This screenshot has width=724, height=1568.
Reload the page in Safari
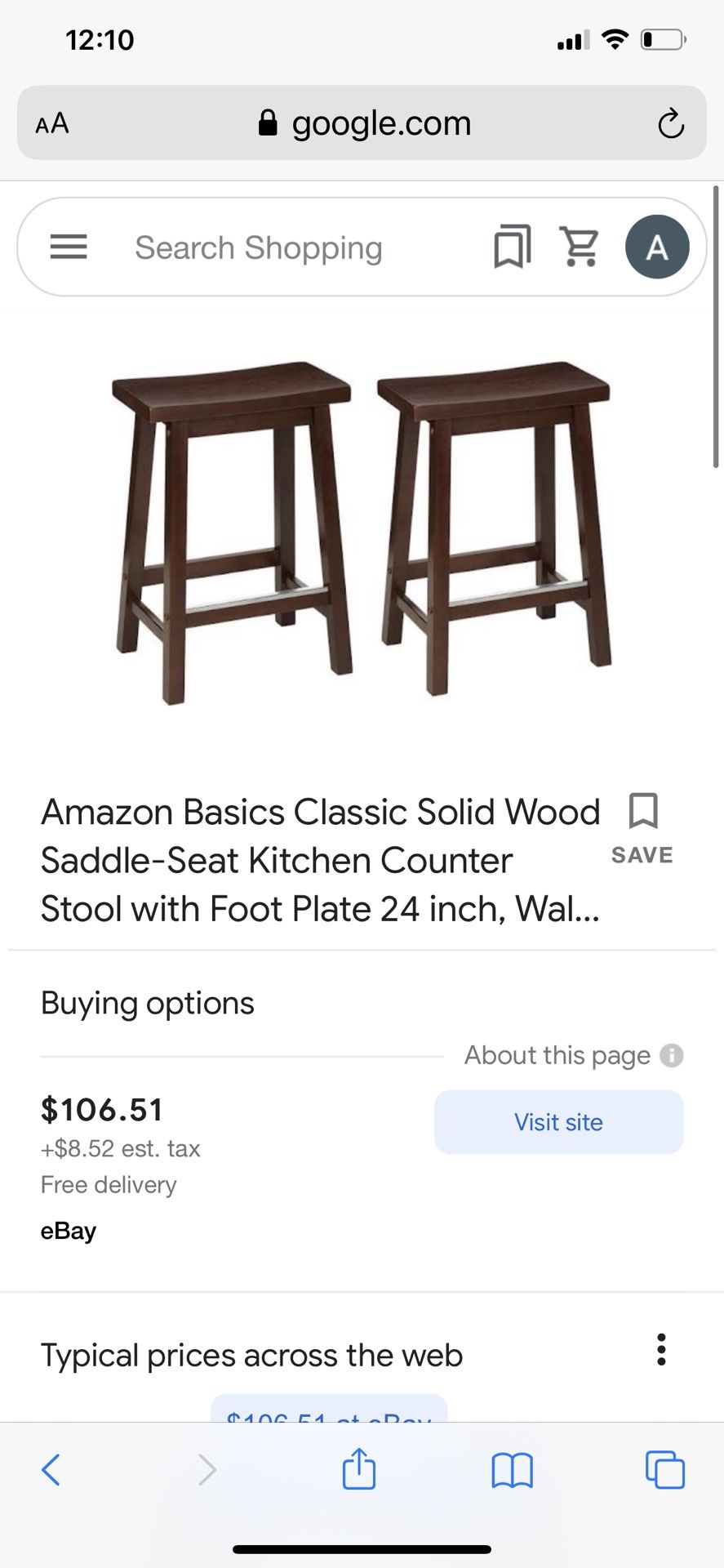(670, 123)
